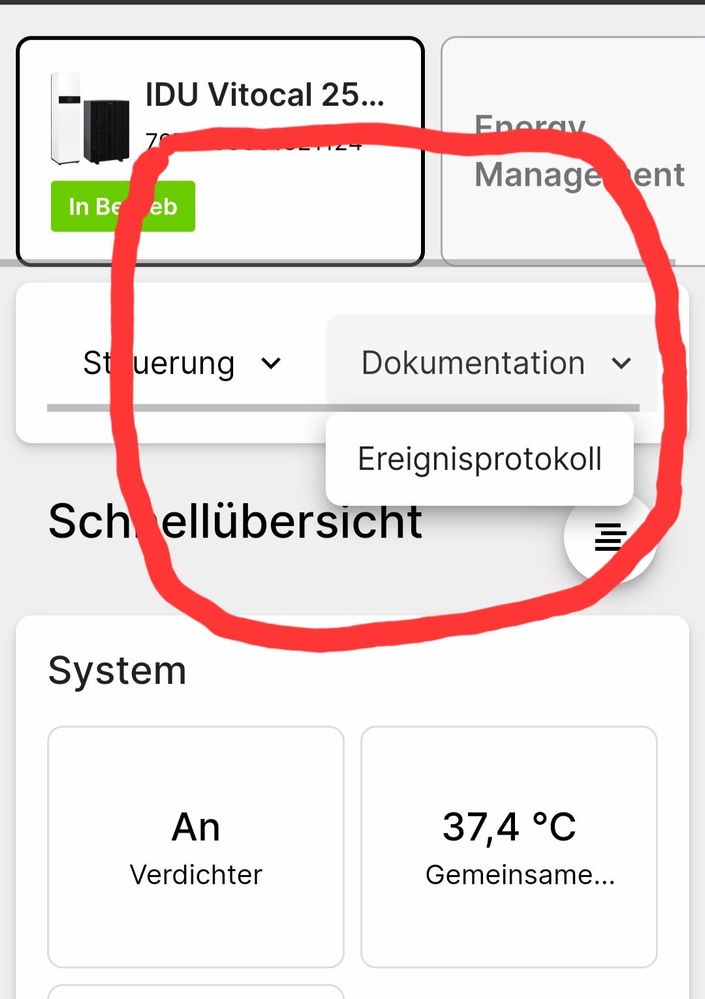Collapse the Dokumentation dropdown

coord(496,363)
